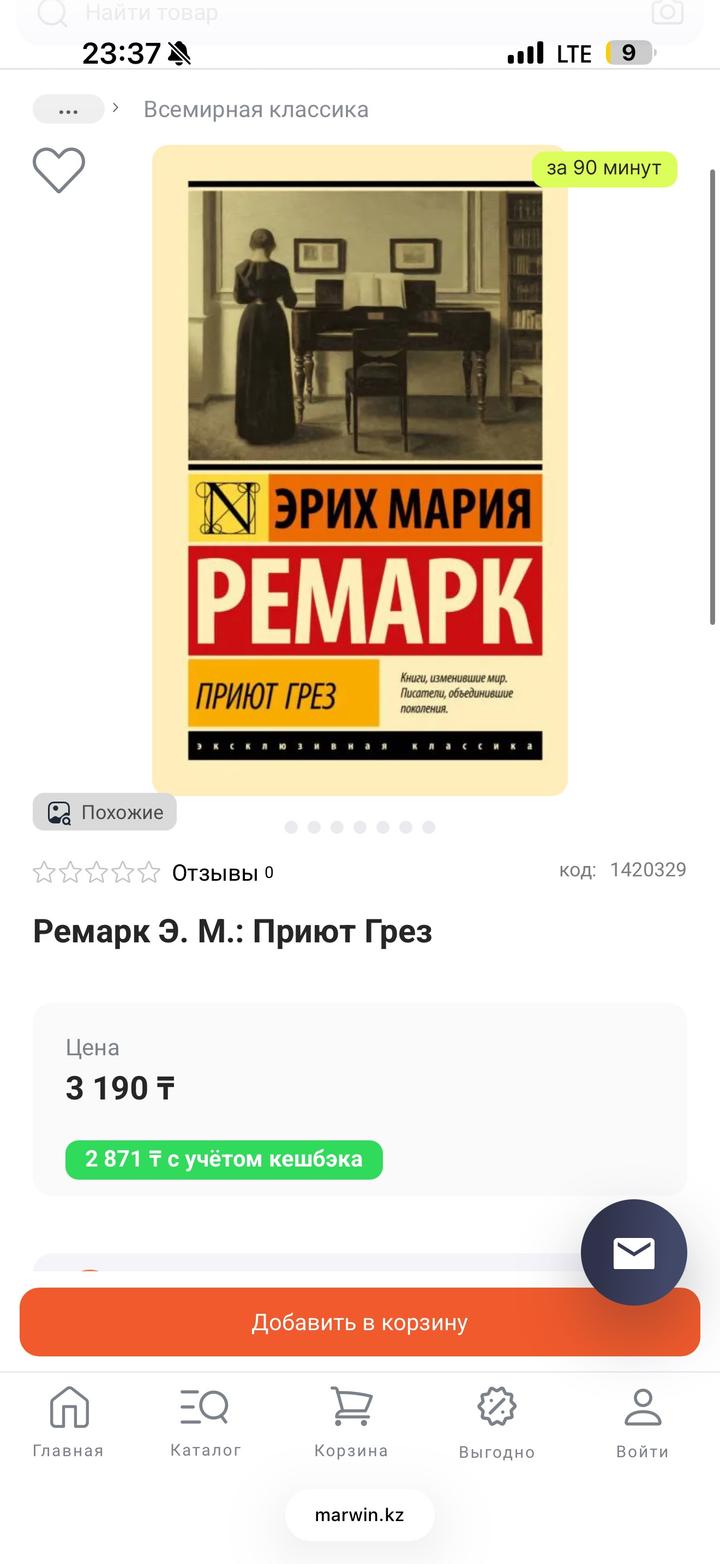Open the floating mail chat button
This screenshot has height=1564, width=720.
pyautogui.click(x=633, y=1252)
